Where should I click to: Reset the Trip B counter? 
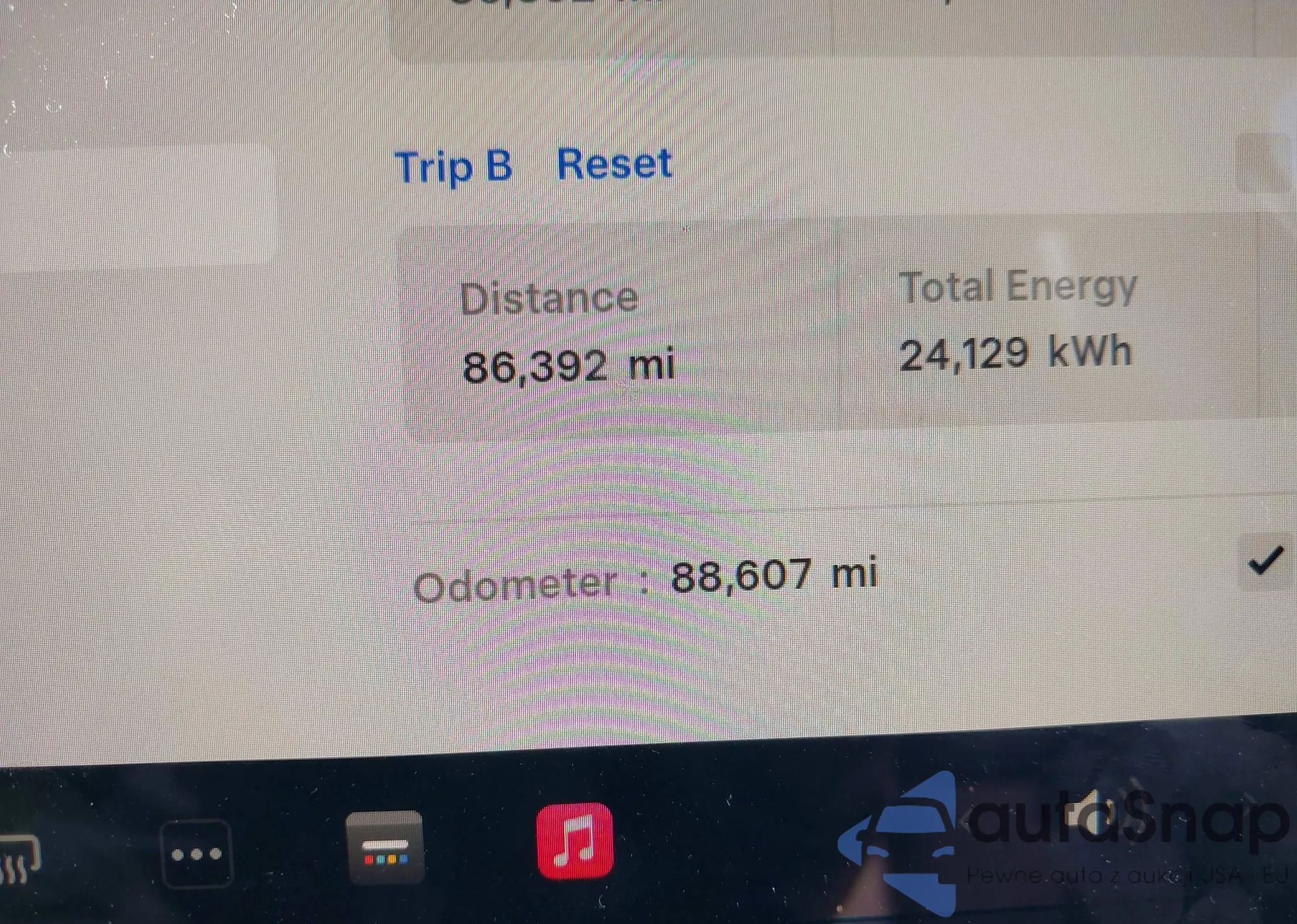pos(613,165)
